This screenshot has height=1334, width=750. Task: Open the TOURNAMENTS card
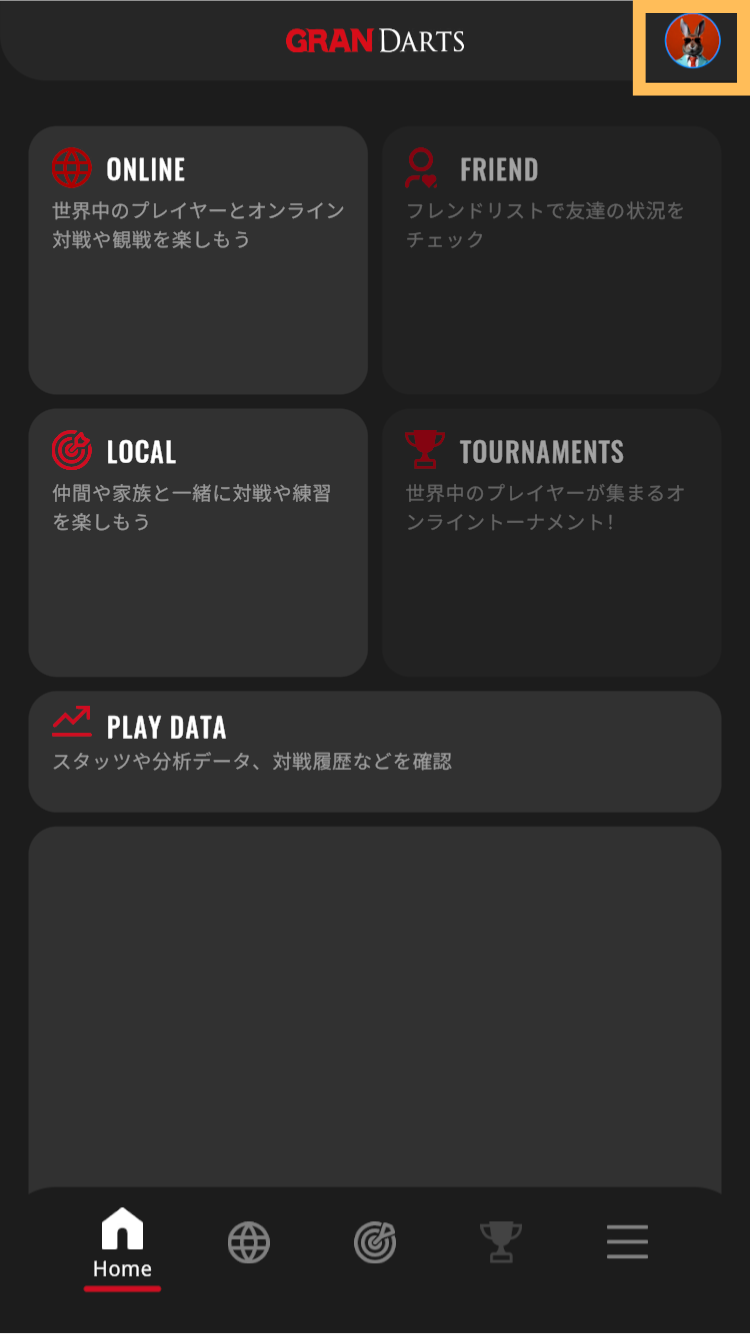point(551,542)
